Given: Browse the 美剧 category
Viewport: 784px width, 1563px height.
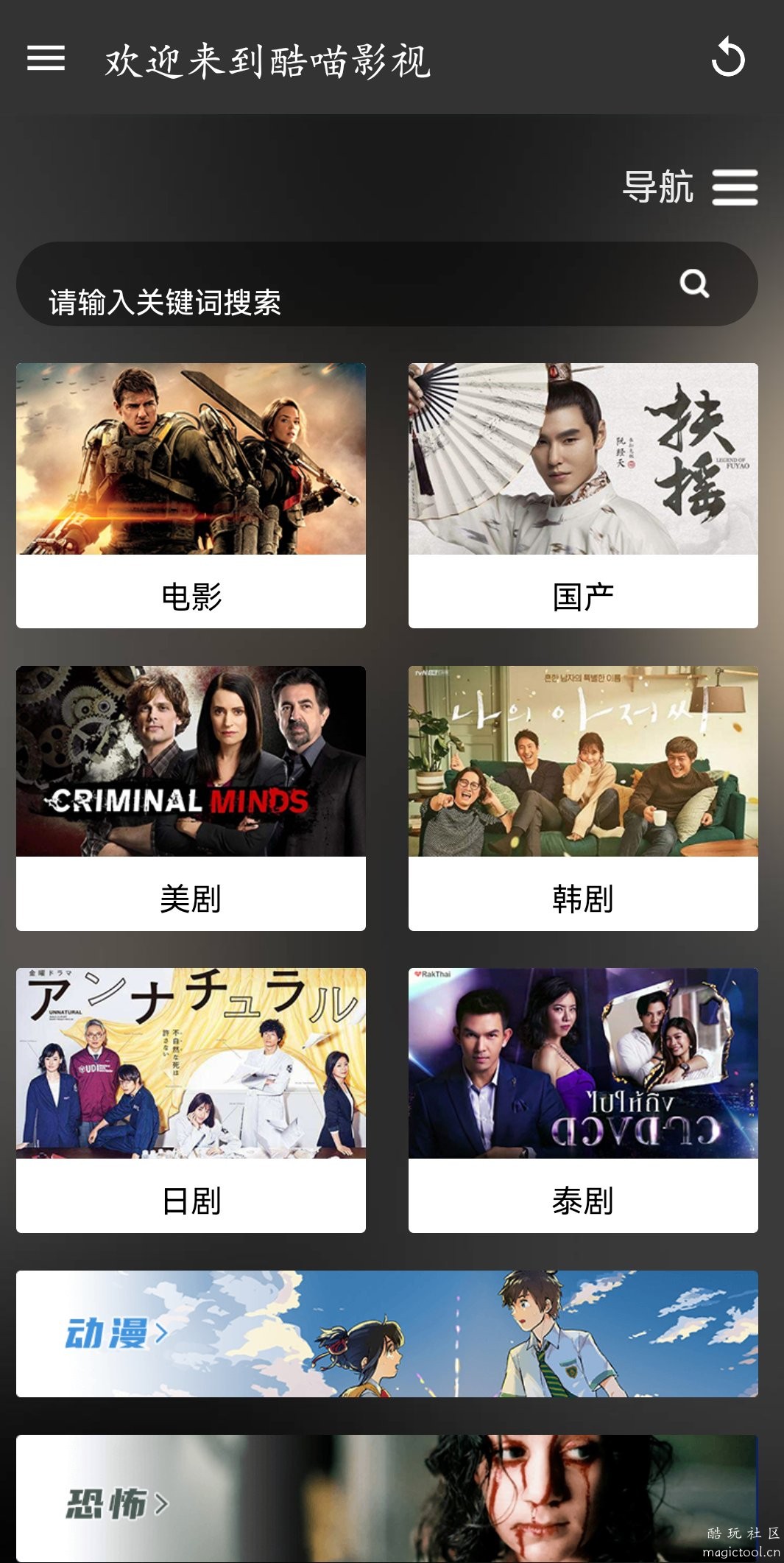Looking at the screenshot, I should coord(191,798).
